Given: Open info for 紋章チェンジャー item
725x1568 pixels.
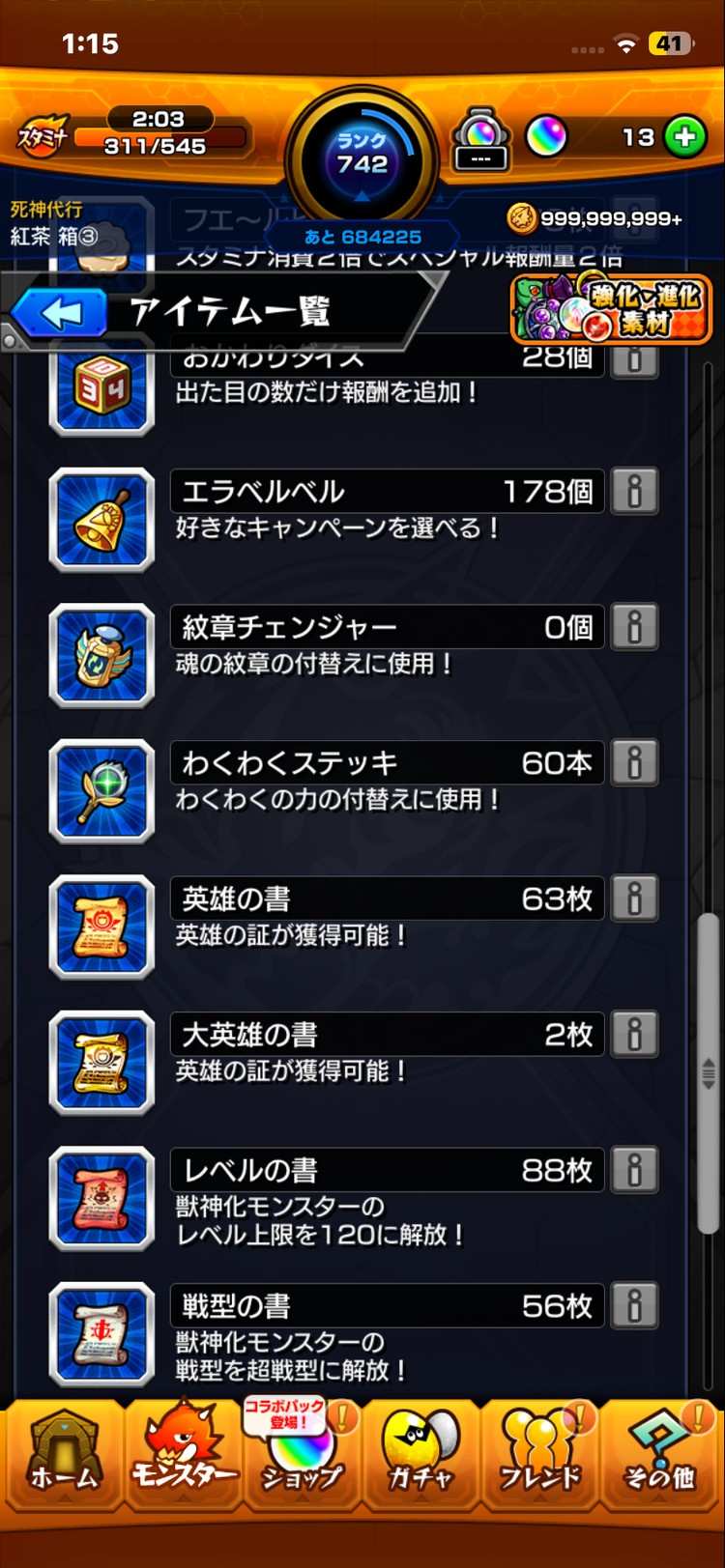Looking at the screenshot, I should [635, 627].
